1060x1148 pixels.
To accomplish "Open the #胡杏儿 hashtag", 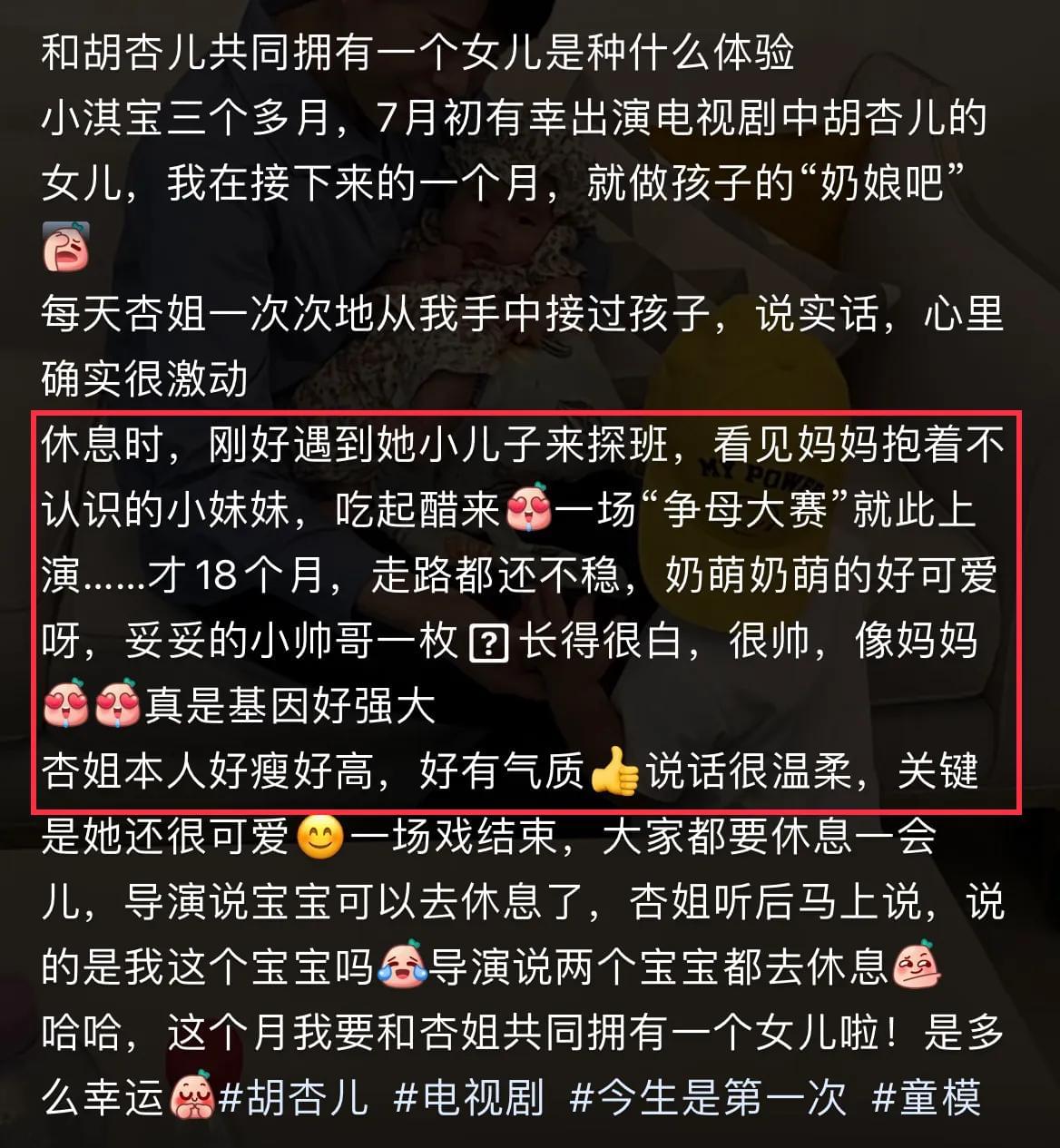I will (294, 1097).
